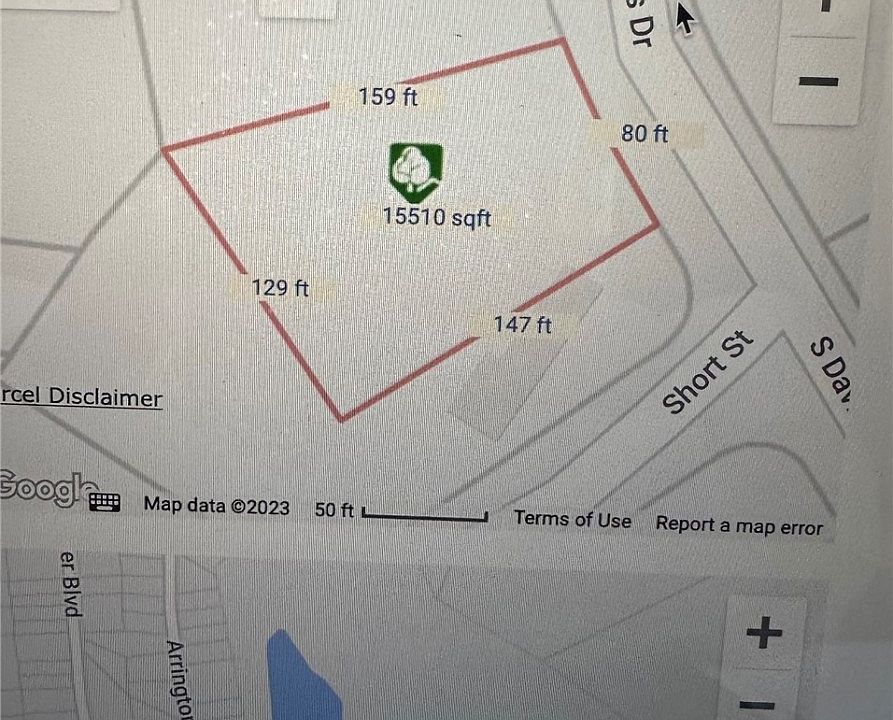The width and height of the screenshot is (893, 720).
Task: Open the Terms of Use link
Action: [x=572, y=519]
